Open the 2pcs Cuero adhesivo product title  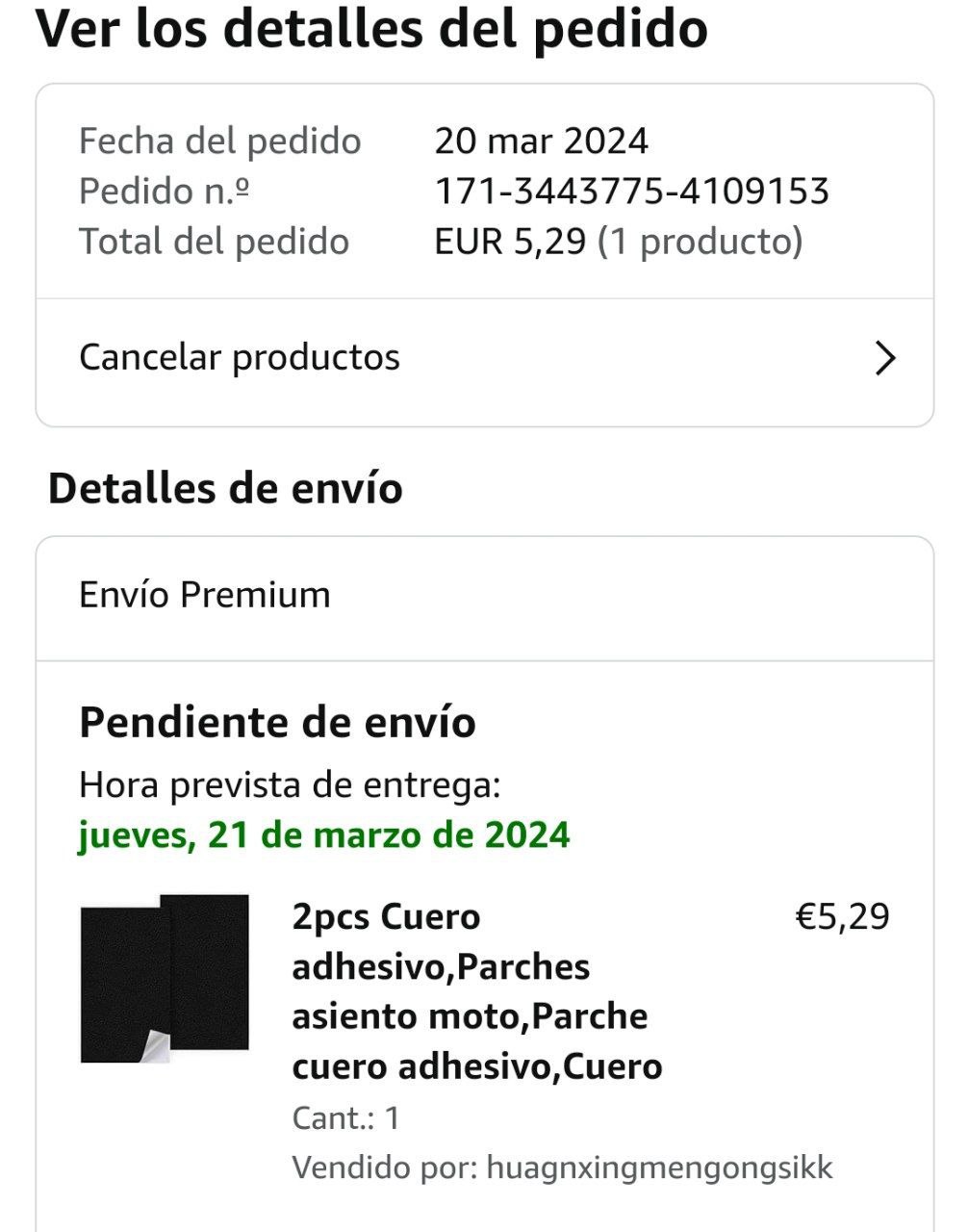pos(477,991)
